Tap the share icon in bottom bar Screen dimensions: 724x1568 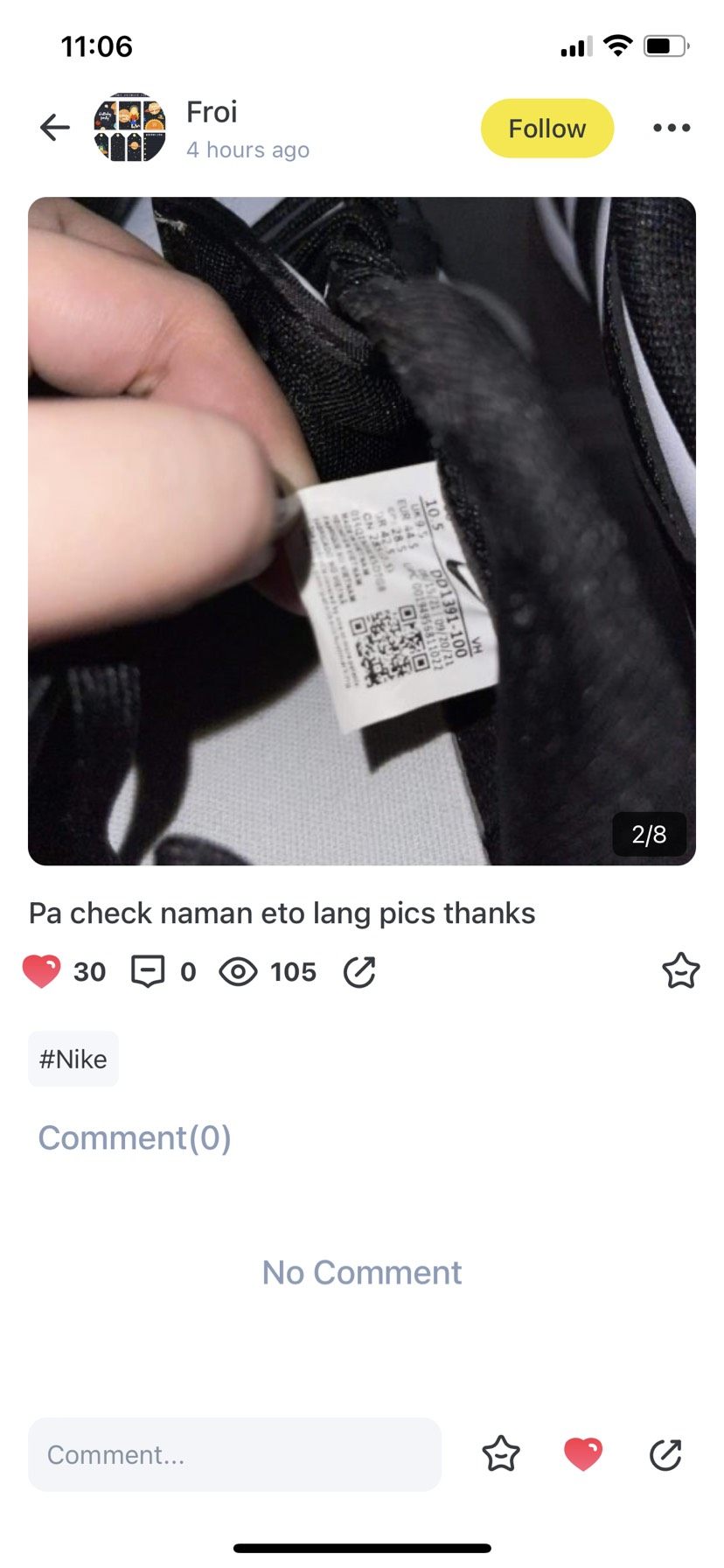click(x=665, y=1454)
